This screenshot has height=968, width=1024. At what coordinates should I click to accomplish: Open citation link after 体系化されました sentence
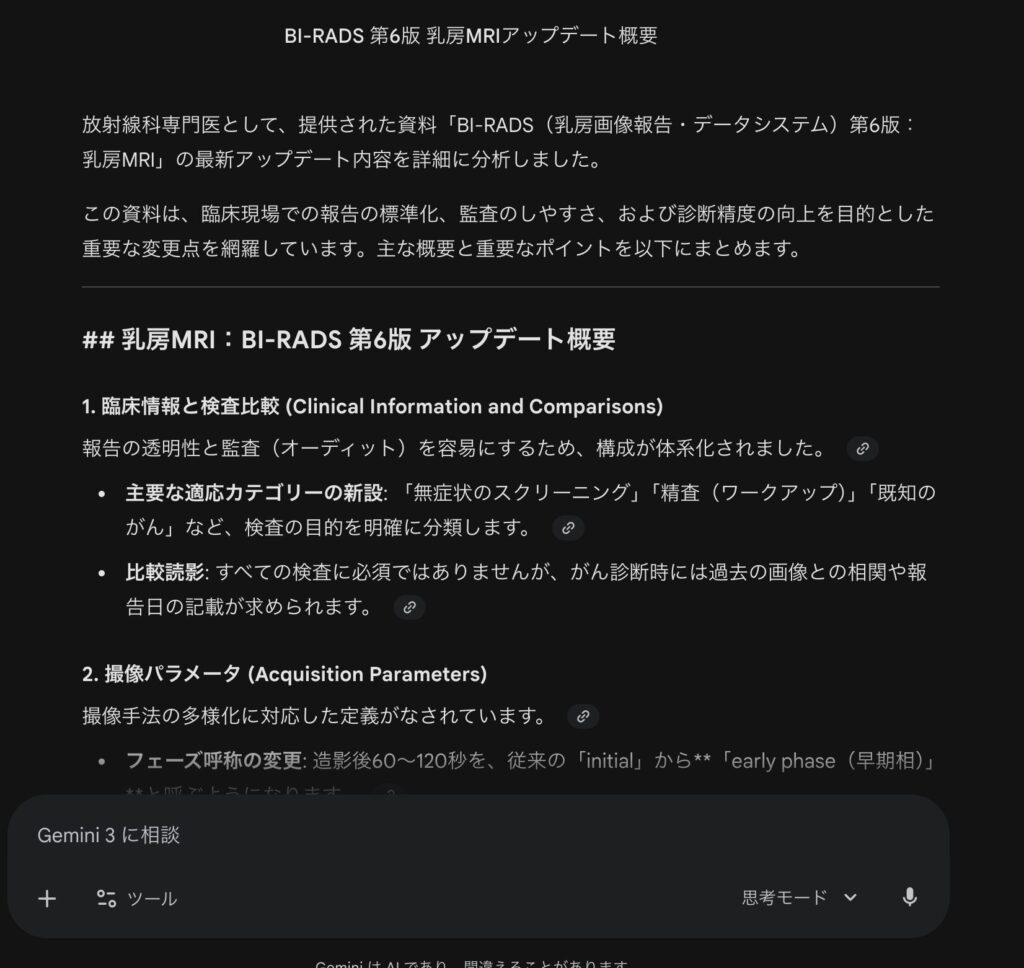(862, 449)
